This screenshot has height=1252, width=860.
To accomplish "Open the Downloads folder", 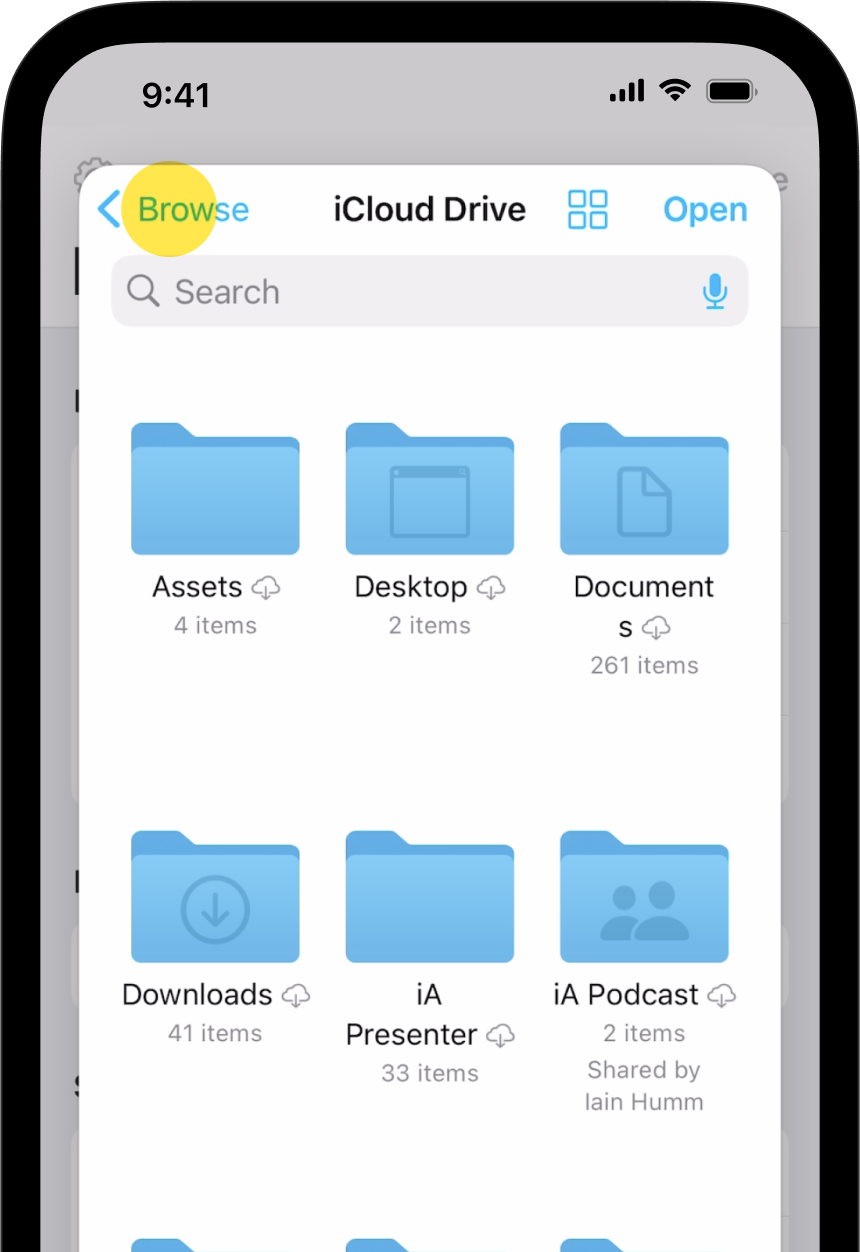I will [x=215, y=897].
